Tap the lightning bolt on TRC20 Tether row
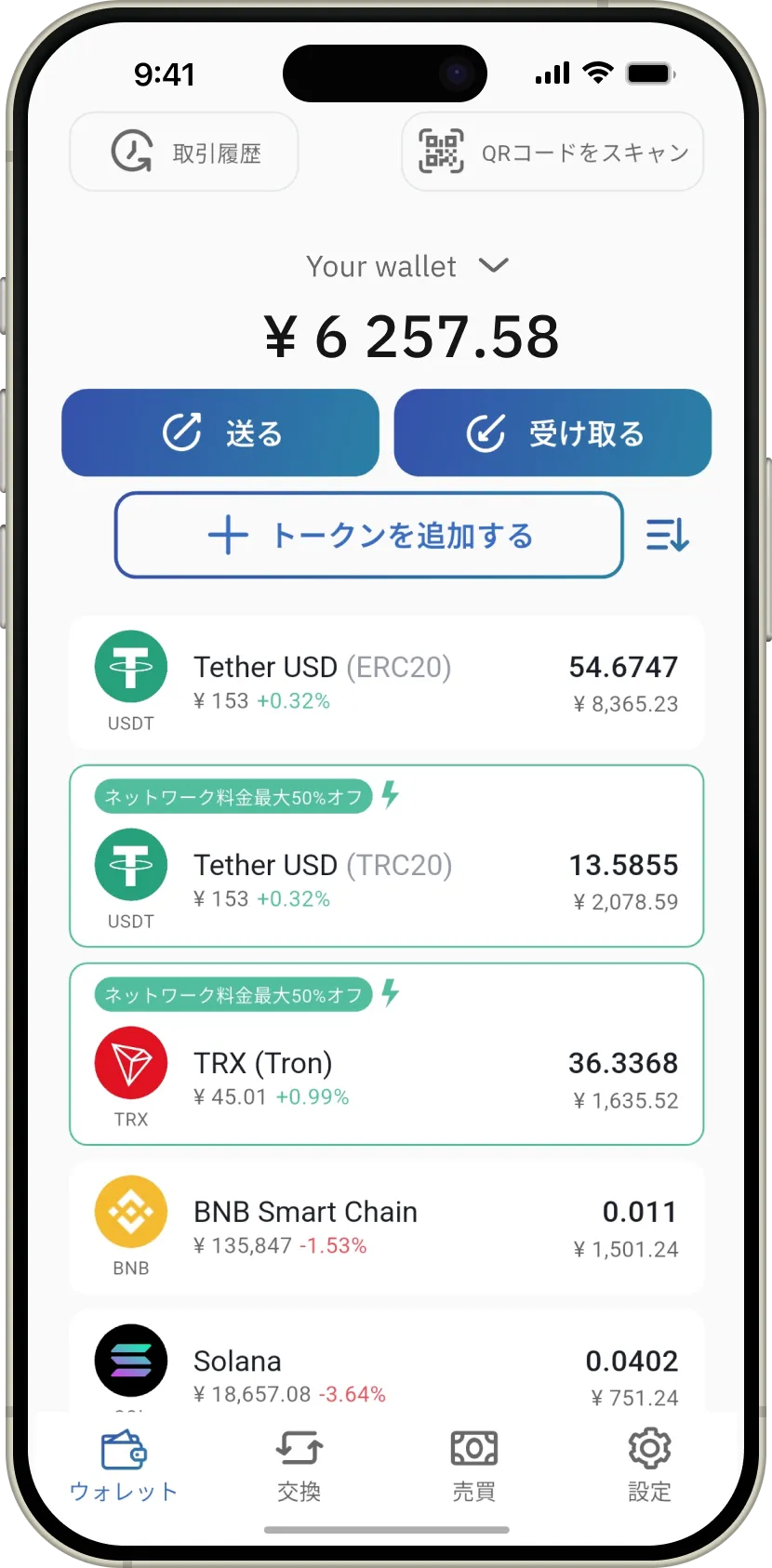772x1568 pixels. tap(390, 795)
